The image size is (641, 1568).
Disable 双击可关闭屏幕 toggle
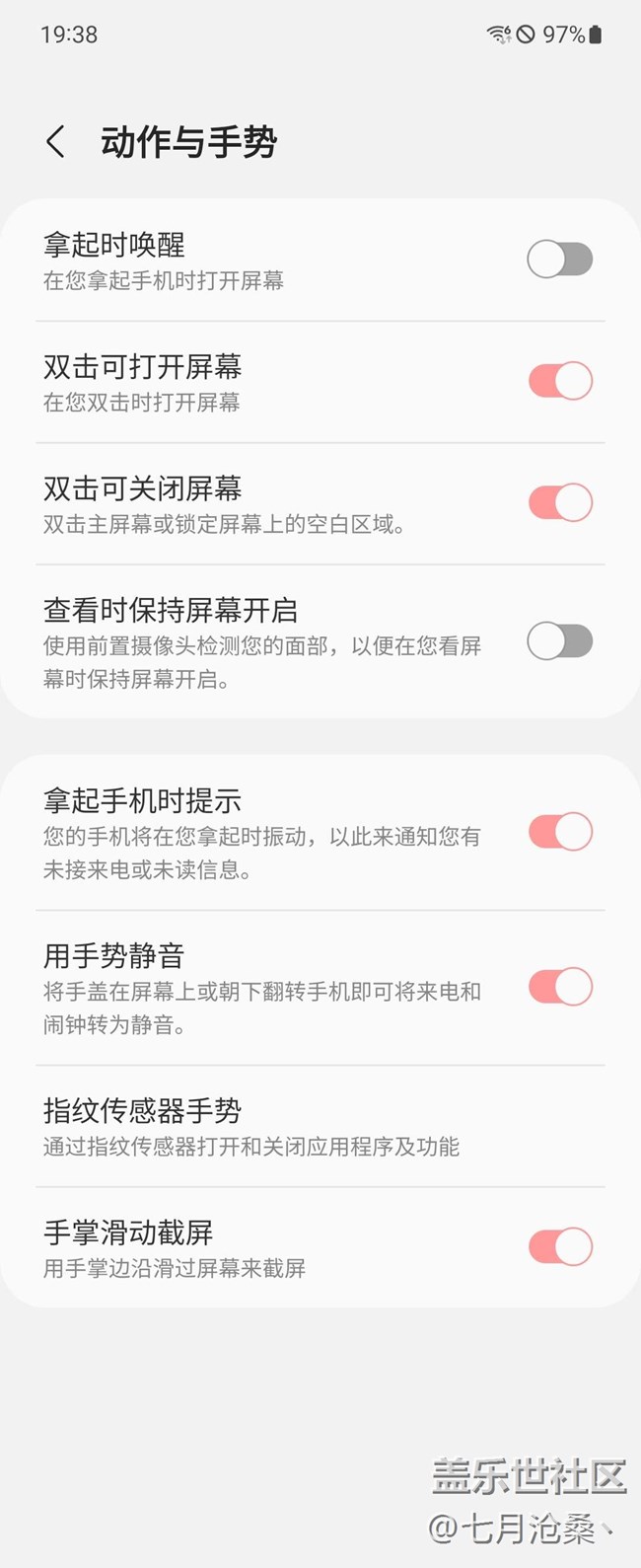559,502
